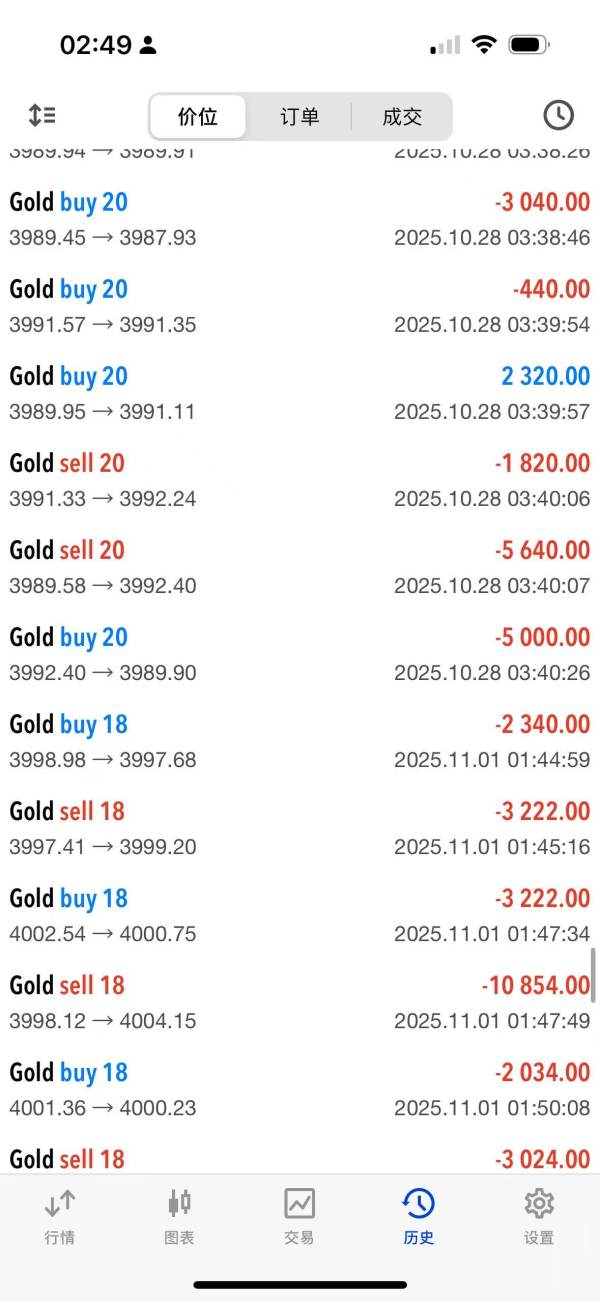This screenshot has height=1301, width=600.
Task: Select the 历史 history tab
Action: (x=419, y=1216)
